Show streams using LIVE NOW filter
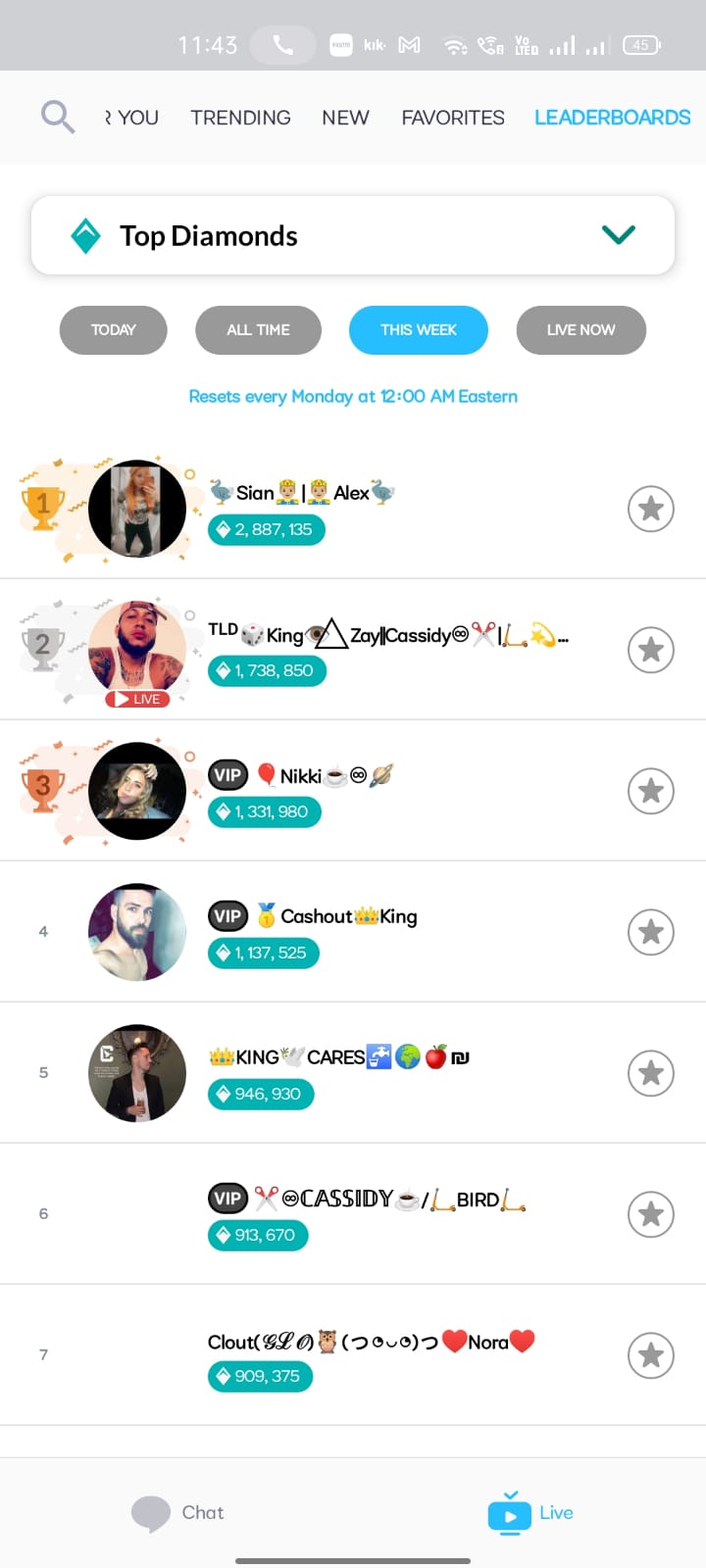The image size is (706, 1568). [580, 330]
